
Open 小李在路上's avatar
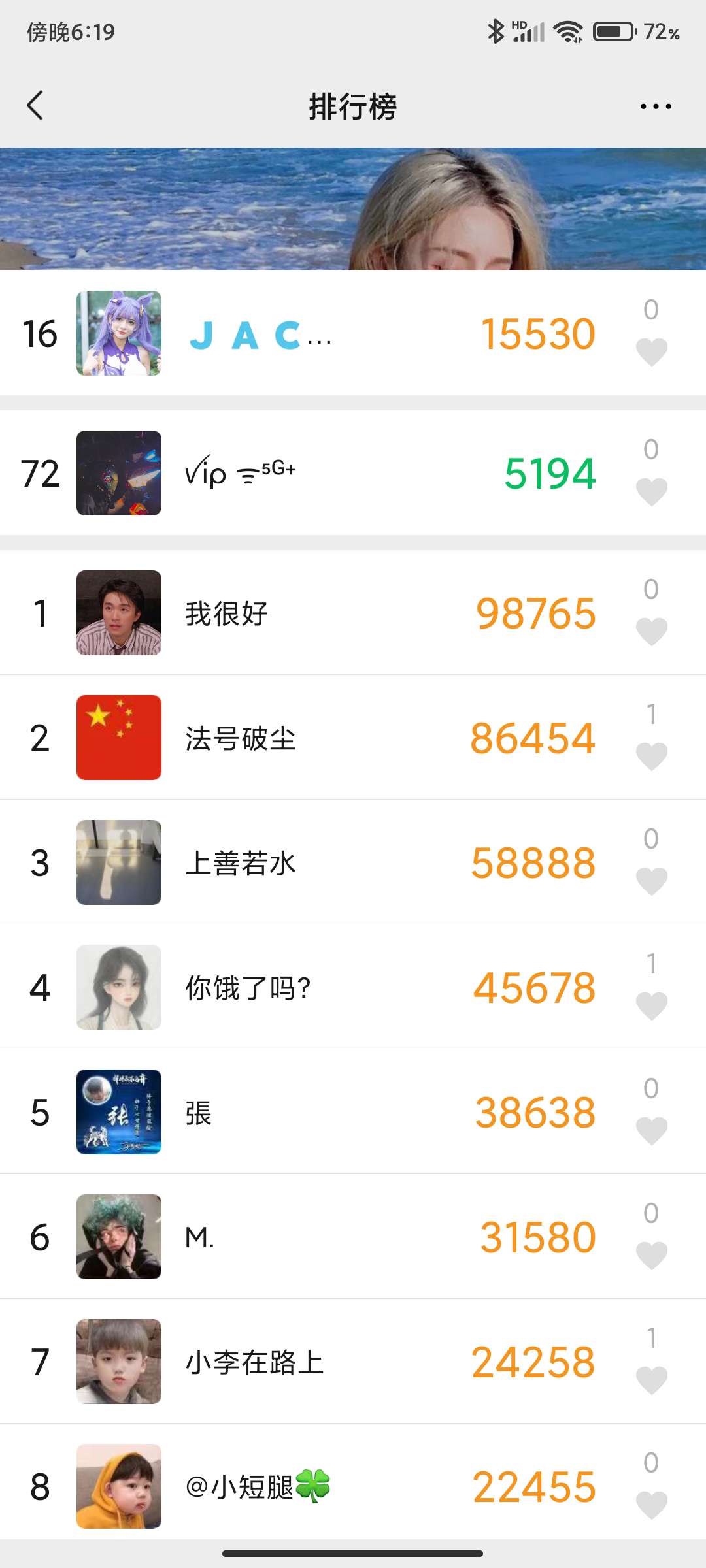point(119,1362)
